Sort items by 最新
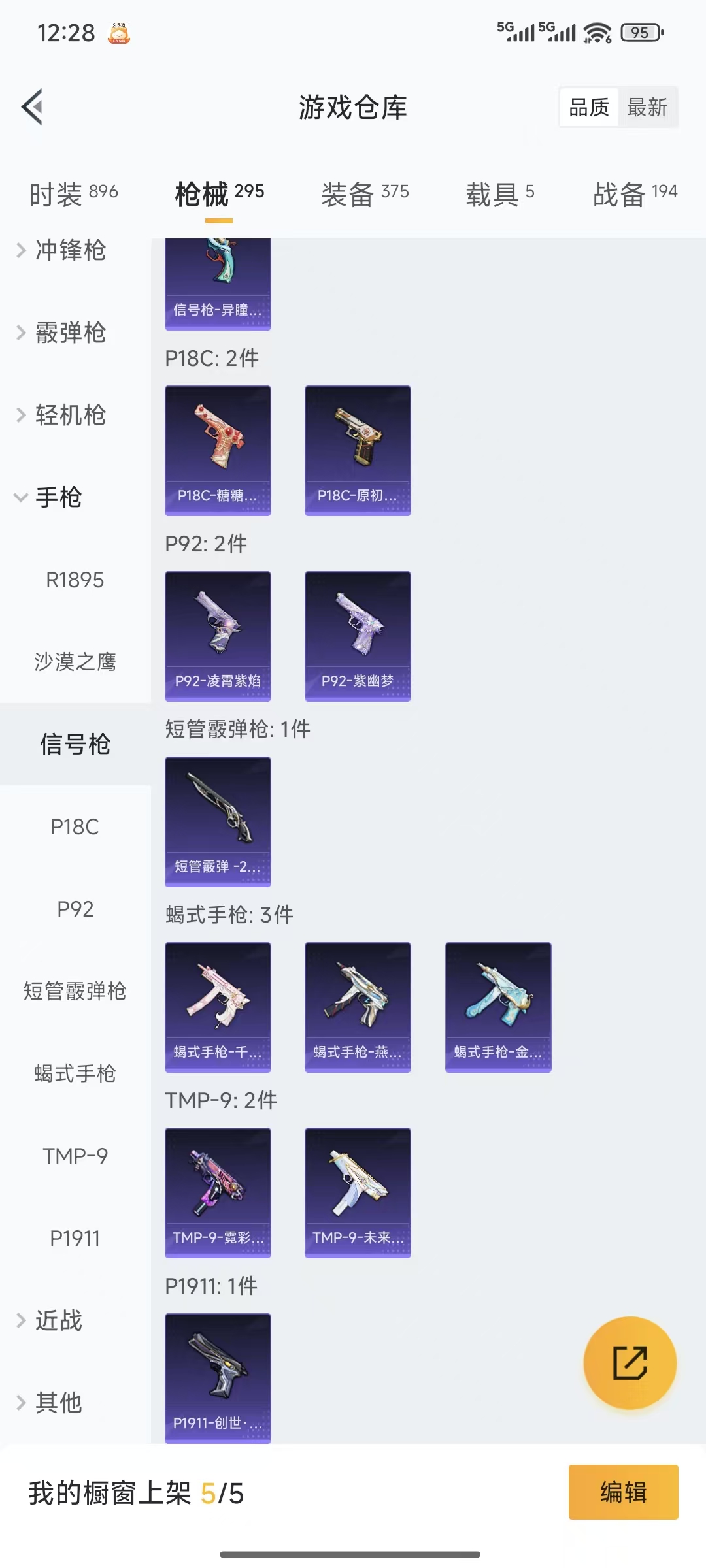Screen dimensions: 706x1568 (x=648, y=106)
